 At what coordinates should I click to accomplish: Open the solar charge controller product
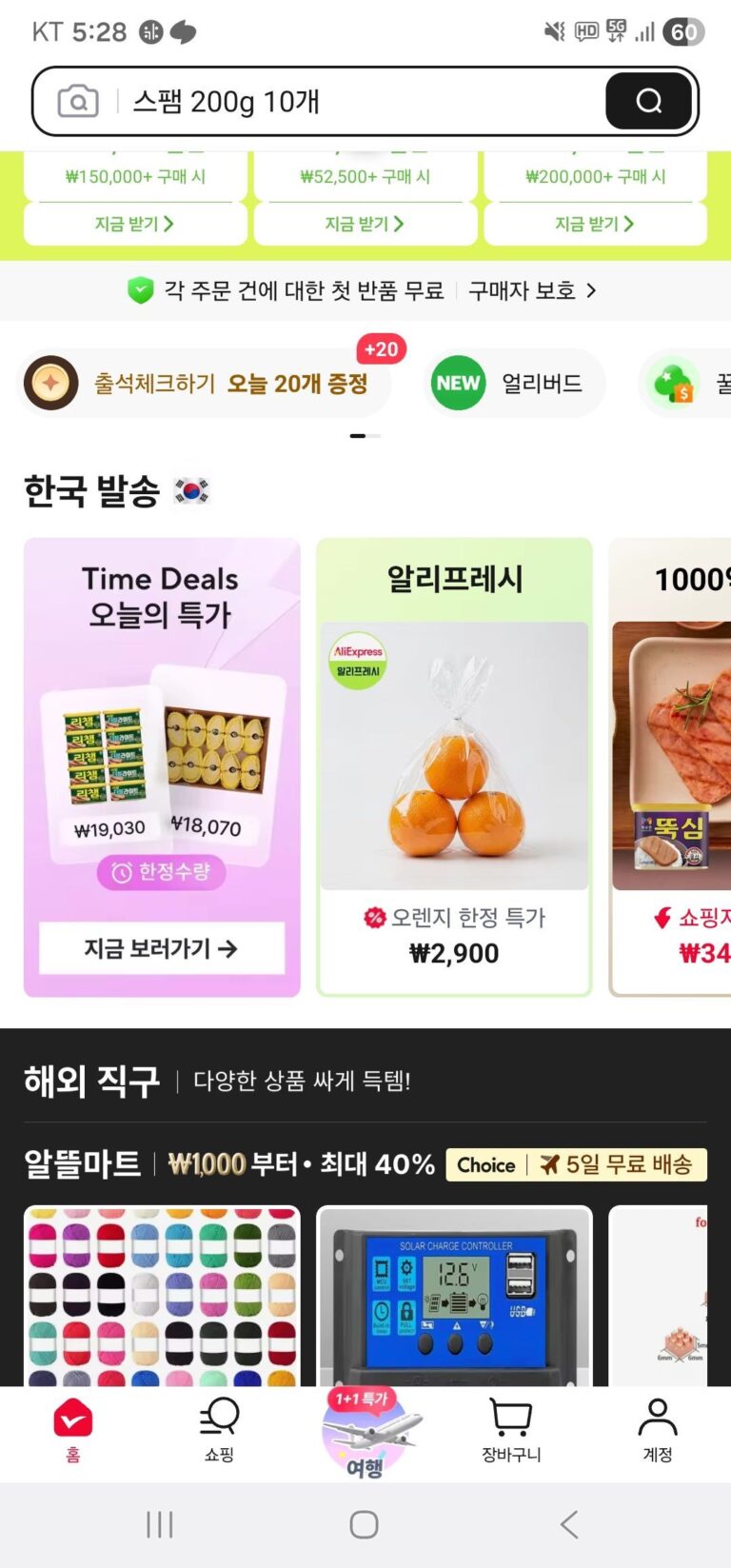(454, 1295)
